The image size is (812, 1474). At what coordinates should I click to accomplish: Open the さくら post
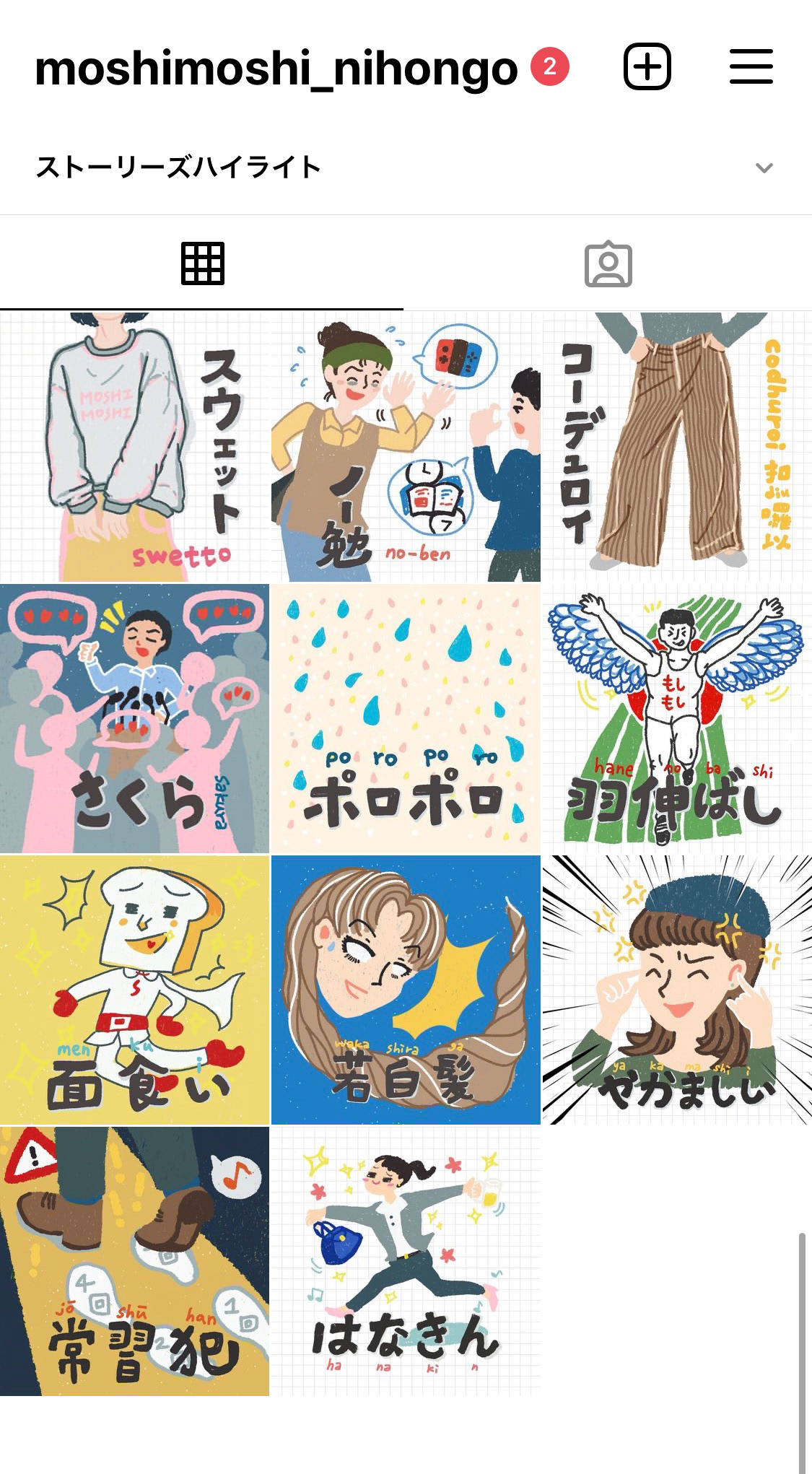pyautogui.click(x=134, y=718)
